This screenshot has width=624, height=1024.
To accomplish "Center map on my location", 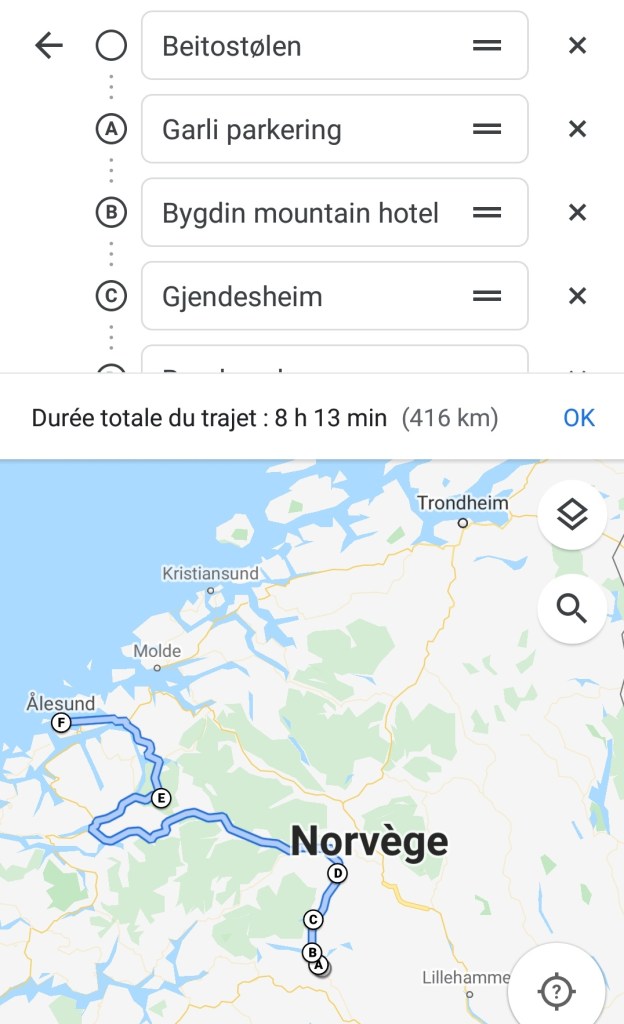I will click(x=556, y=990).
